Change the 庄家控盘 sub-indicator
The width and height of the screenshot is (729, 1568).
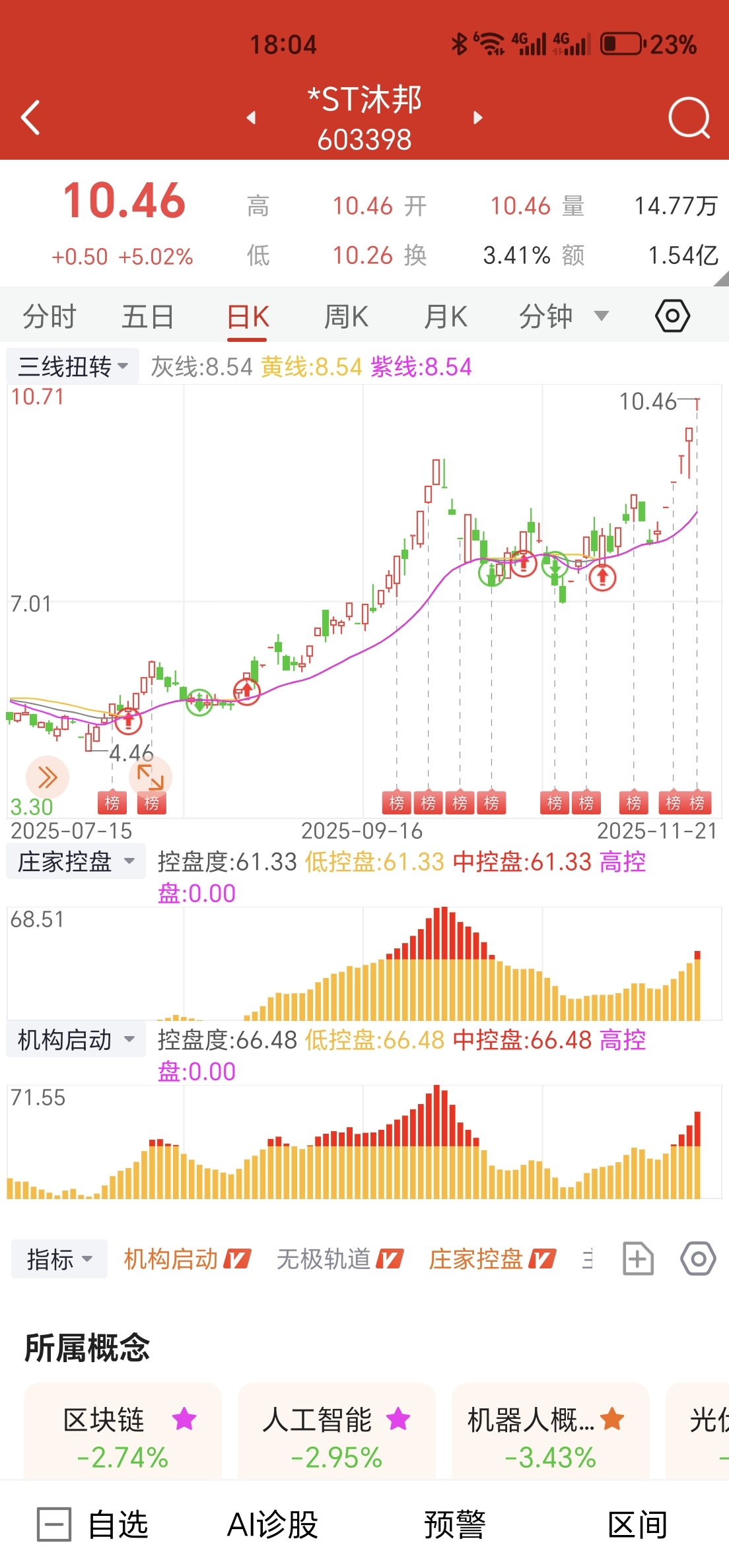(76, 861)
